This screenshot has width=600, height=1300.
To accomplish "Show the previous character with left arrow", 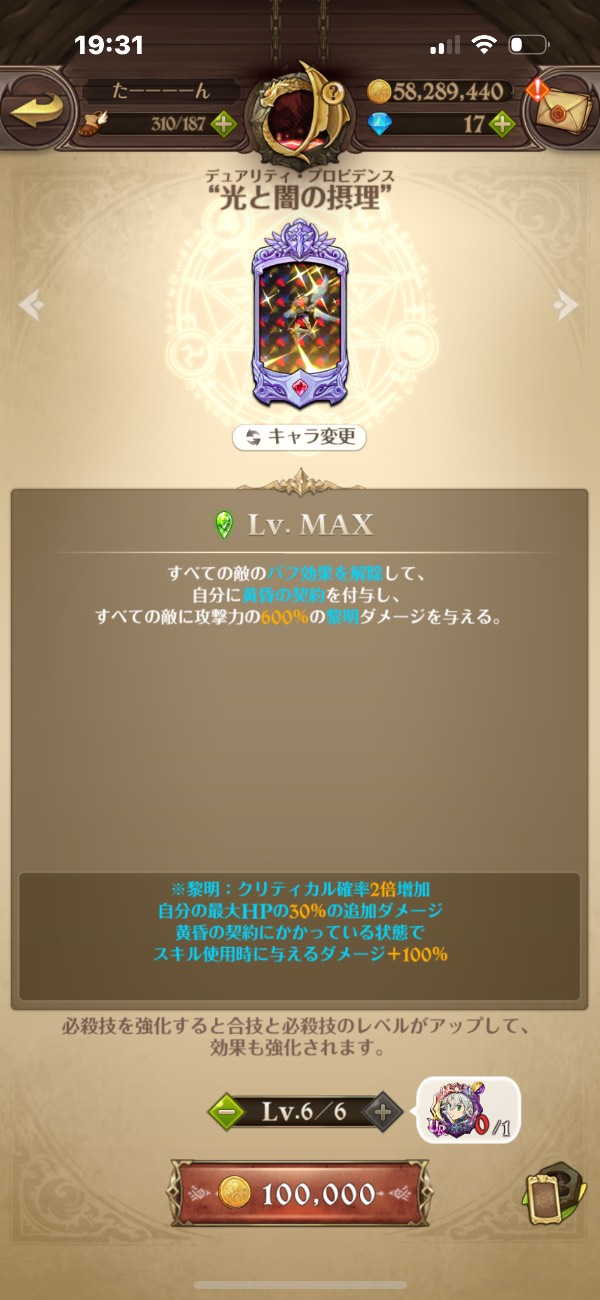I will tap(31, 304).
